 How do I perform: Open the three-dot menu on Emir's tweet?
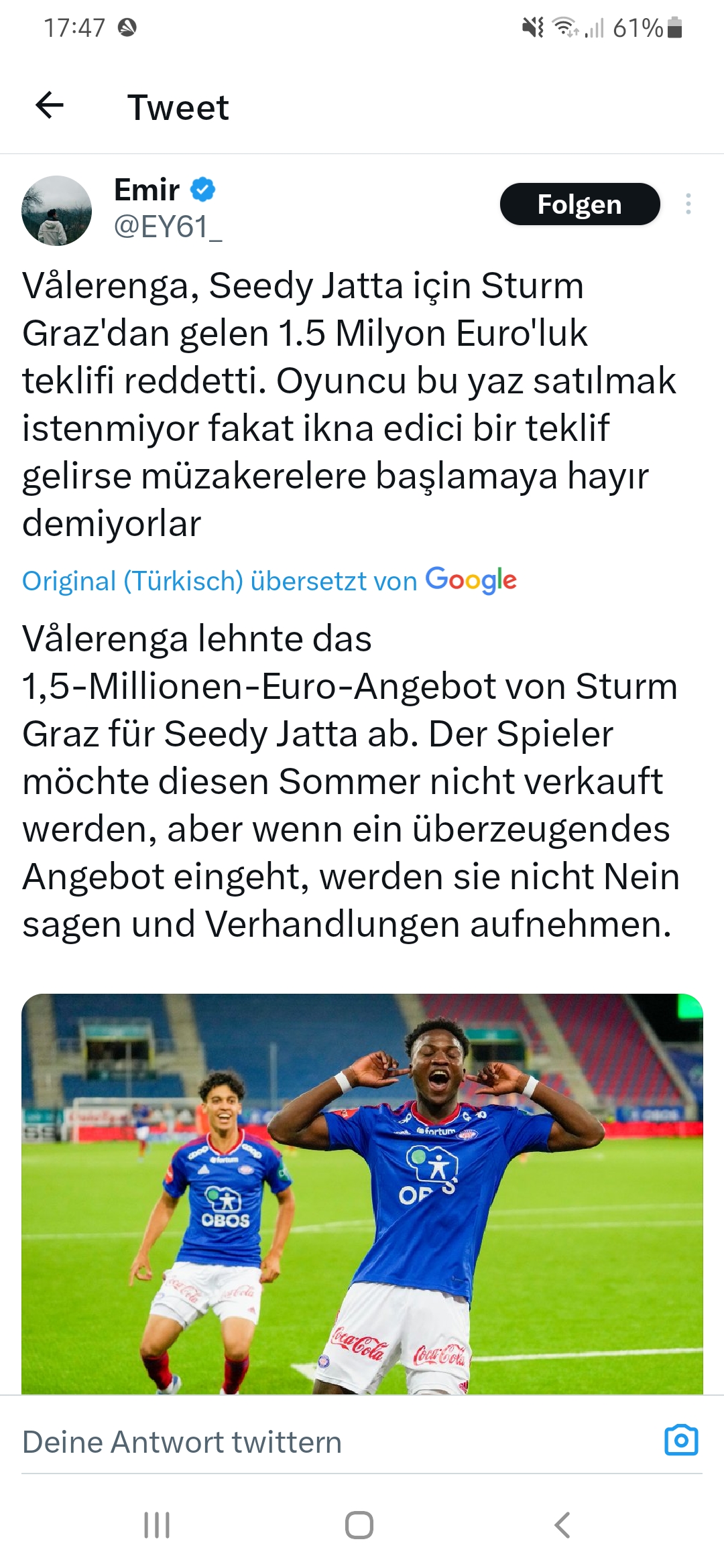(x=688, y=204)
